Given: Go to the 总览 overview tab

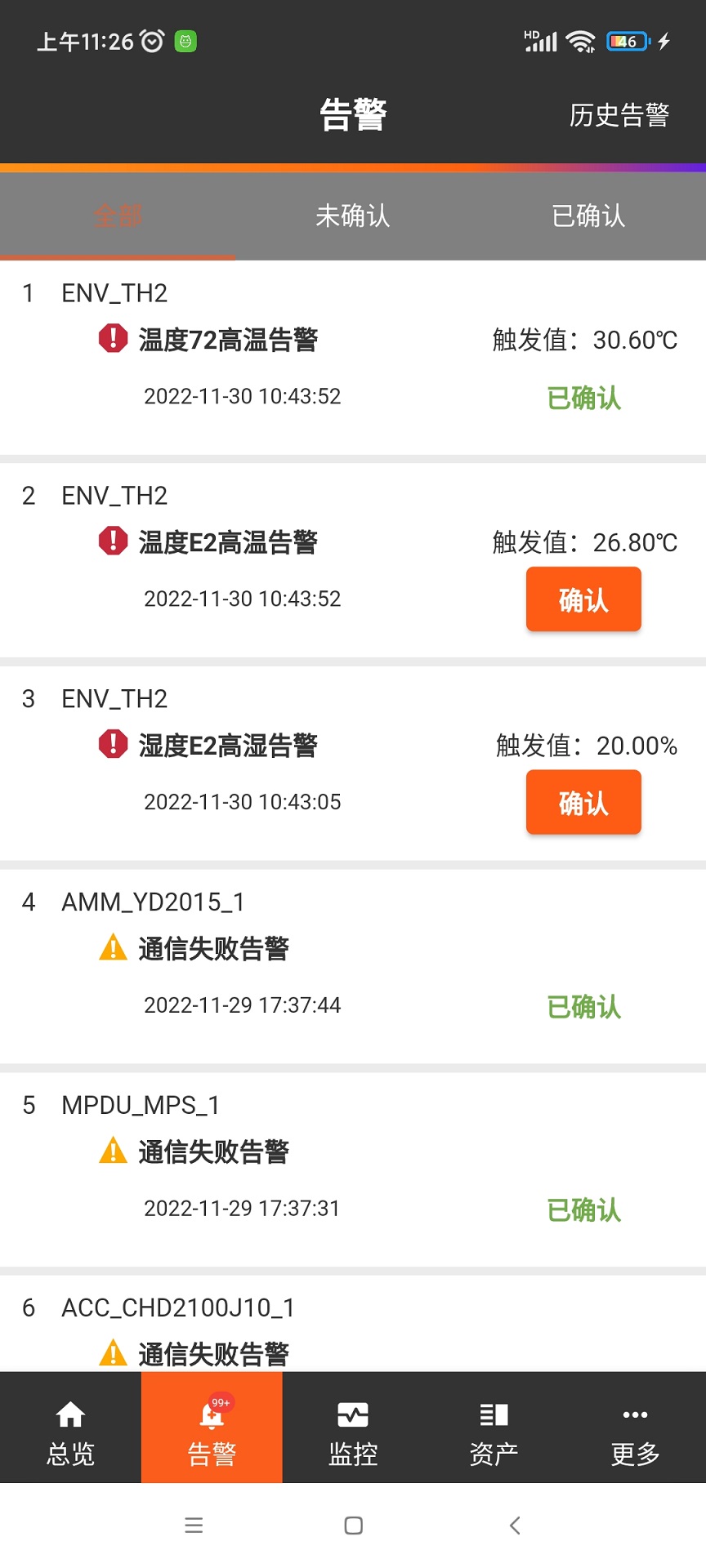Looking at the screenshot, I should click(x=70, y=1429).
